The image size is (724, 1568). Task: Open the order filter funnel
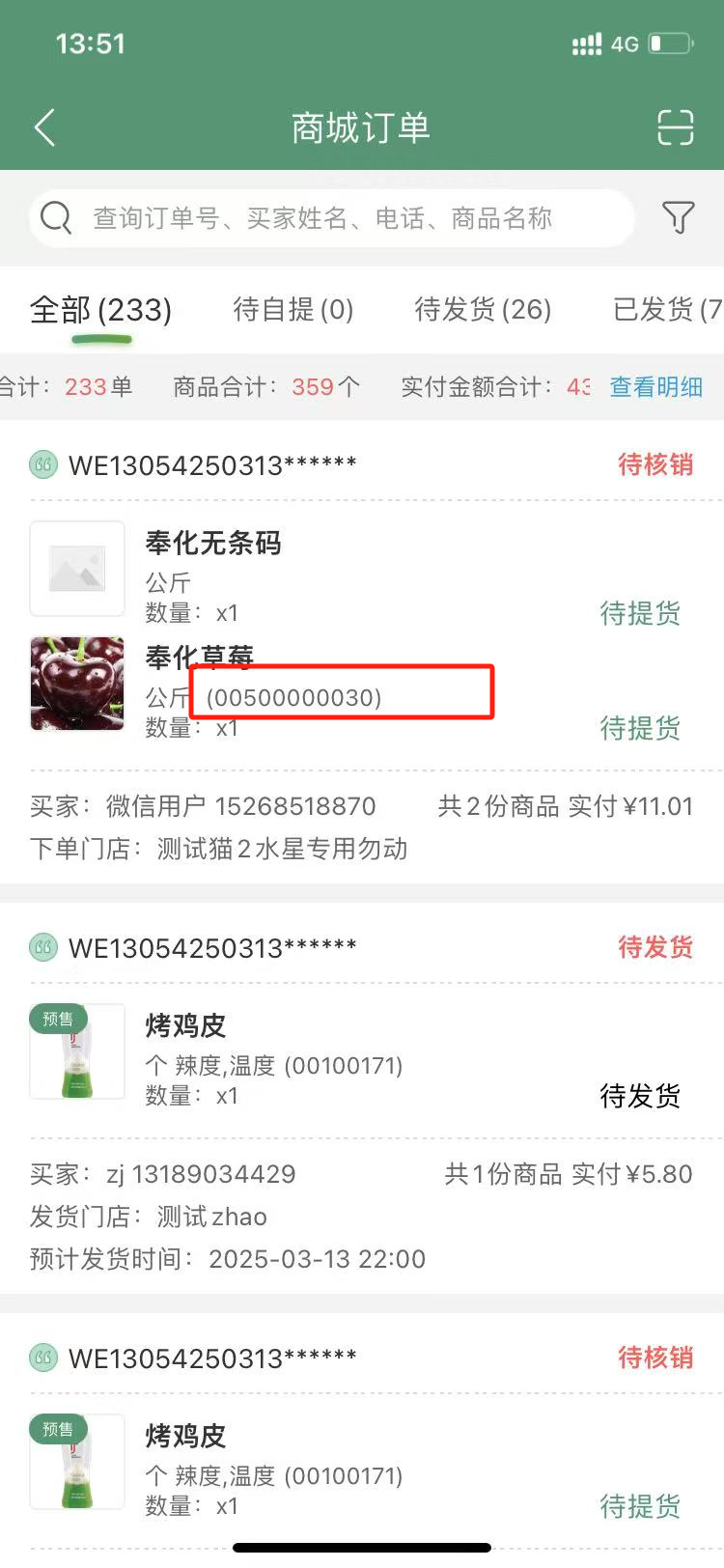tap(678, 217)
